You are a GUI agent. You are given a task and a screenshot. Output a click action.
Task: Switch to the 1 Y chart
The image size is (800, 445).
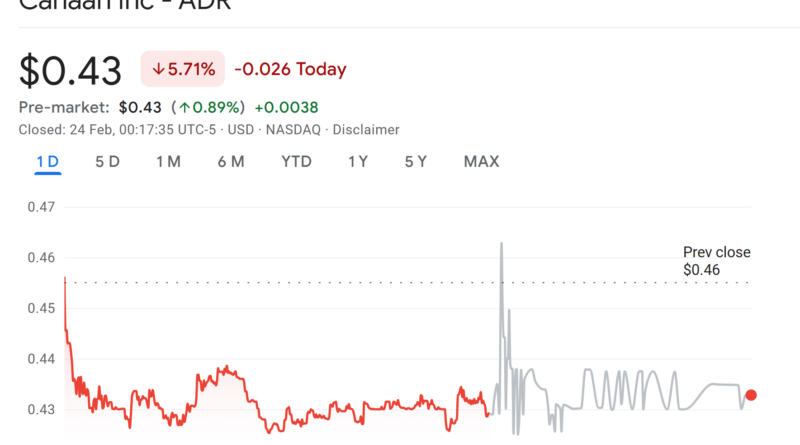click(358, 161)
